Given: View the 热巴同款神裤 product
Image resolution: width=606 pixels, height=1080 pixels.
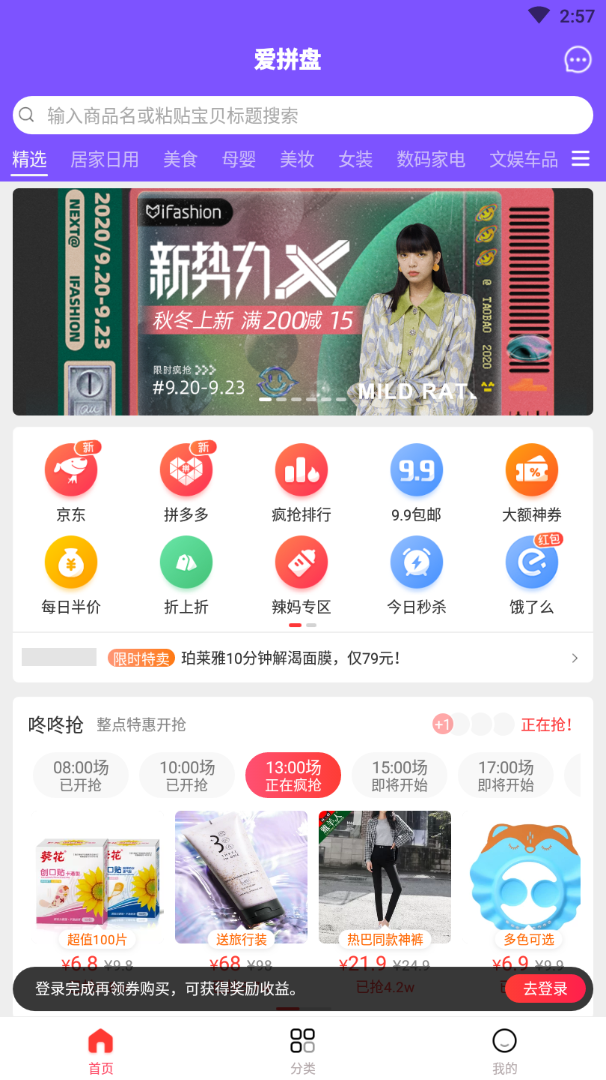Looking at the screenshot, I should (x=385, y=880).
